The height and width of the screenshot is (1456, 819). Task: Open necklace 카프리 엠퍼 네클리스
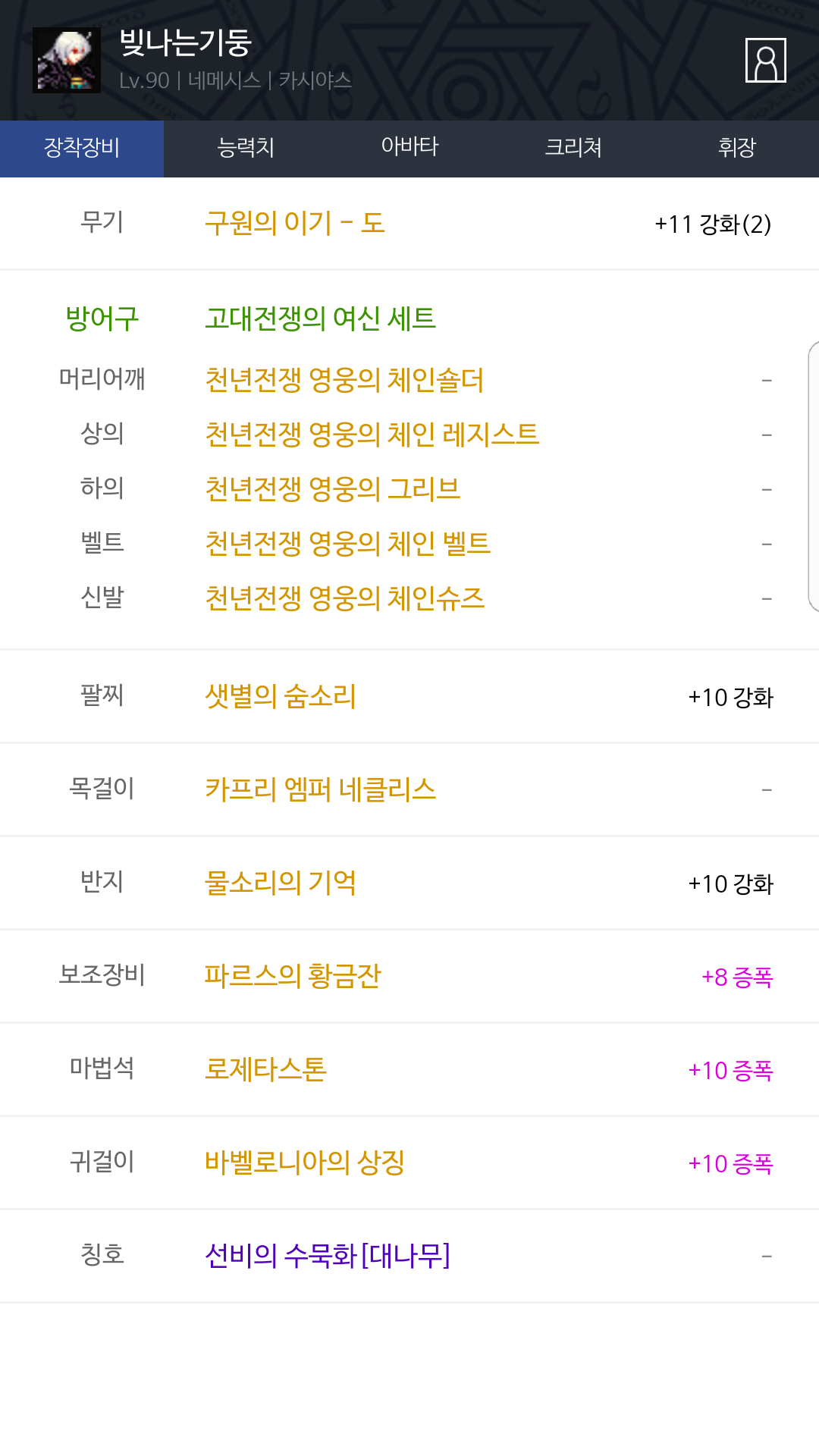[x=320, y=789]
